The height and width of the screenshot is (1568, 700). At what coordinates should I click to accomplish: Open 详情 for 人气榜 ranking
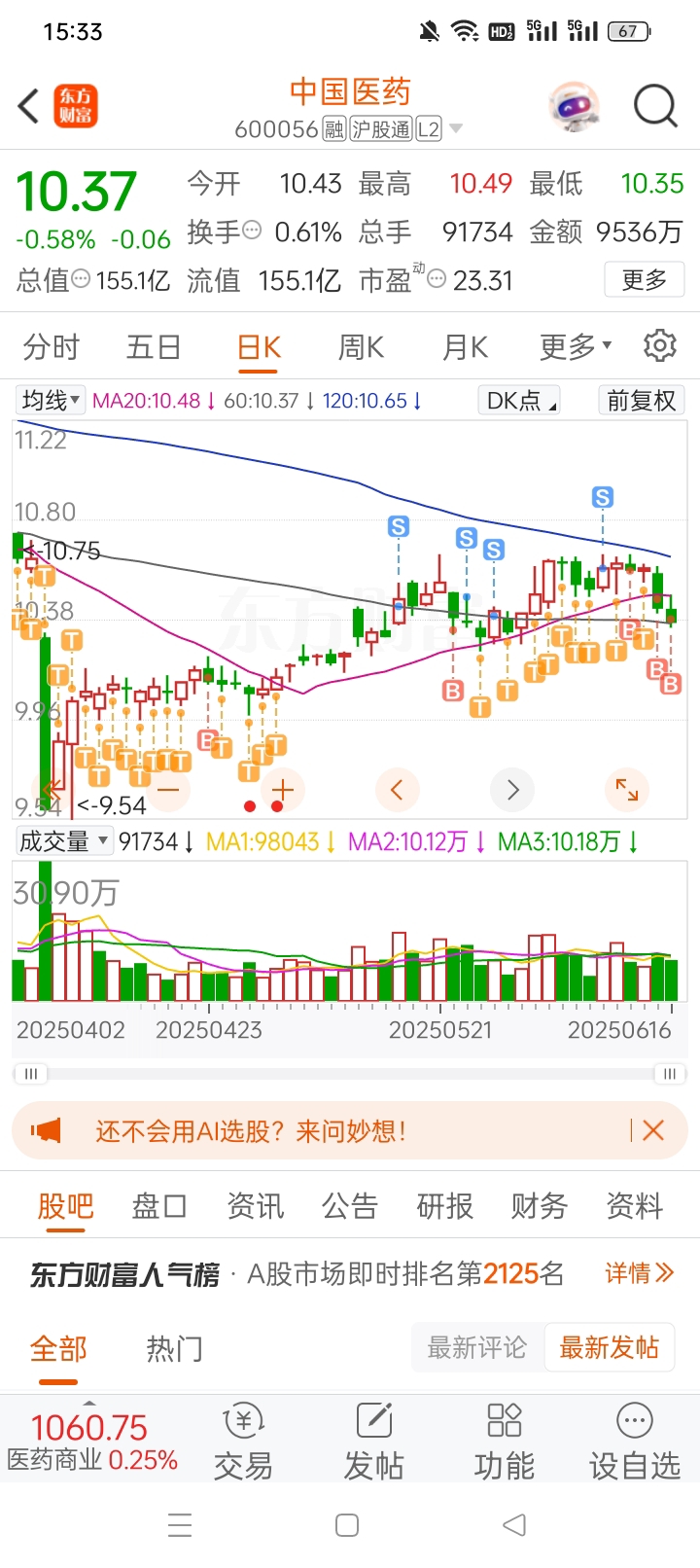click(639, 1273)
